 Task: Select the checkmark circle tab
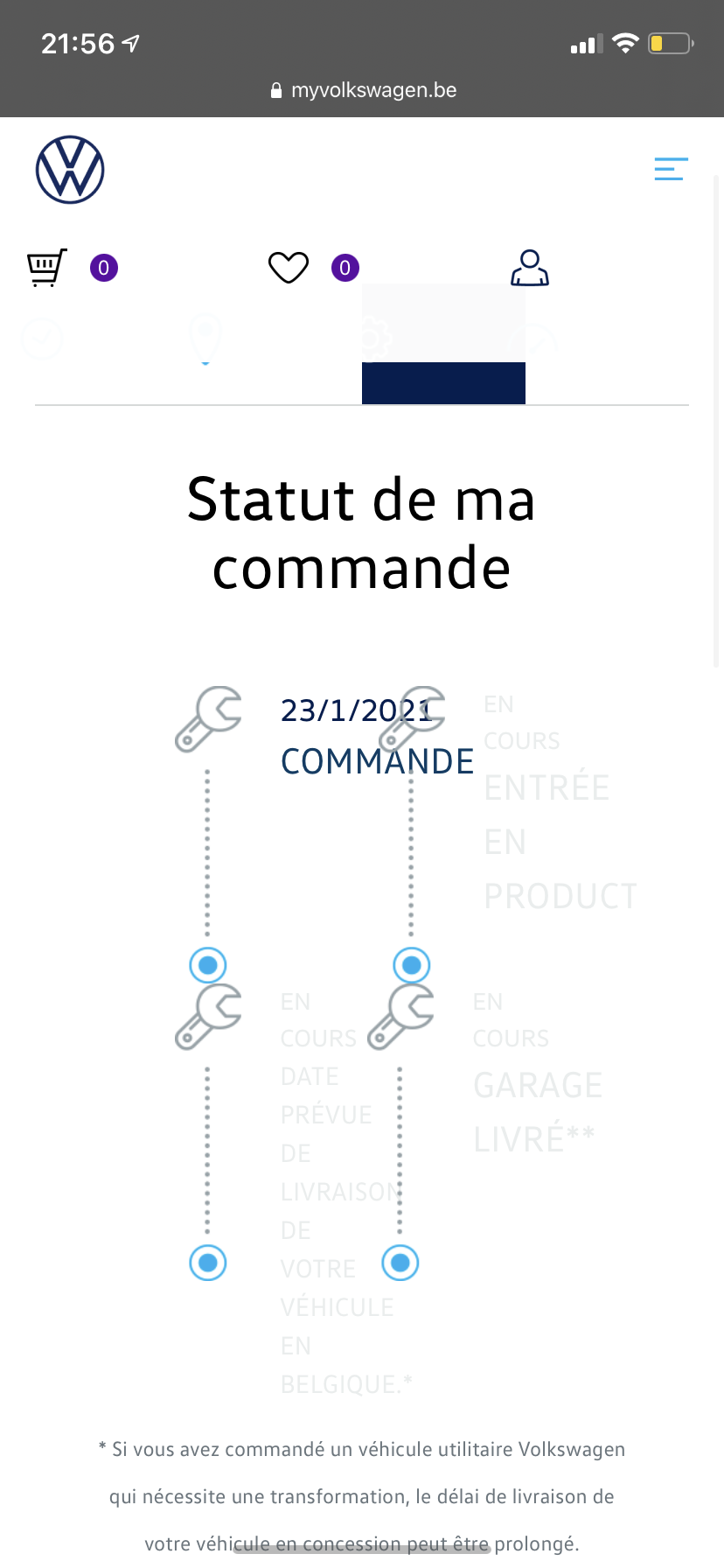[42, 339]
